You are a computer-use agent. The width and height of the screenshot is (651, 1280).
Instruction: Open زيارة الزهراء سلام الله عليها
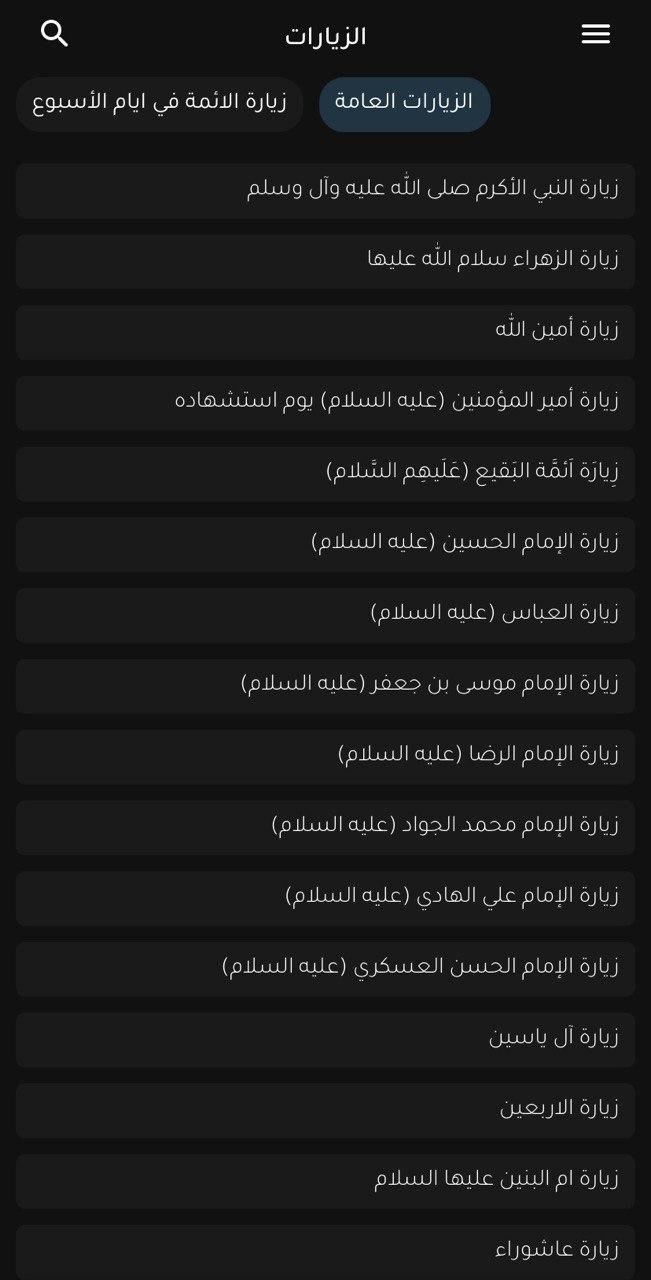click(325, 261)
